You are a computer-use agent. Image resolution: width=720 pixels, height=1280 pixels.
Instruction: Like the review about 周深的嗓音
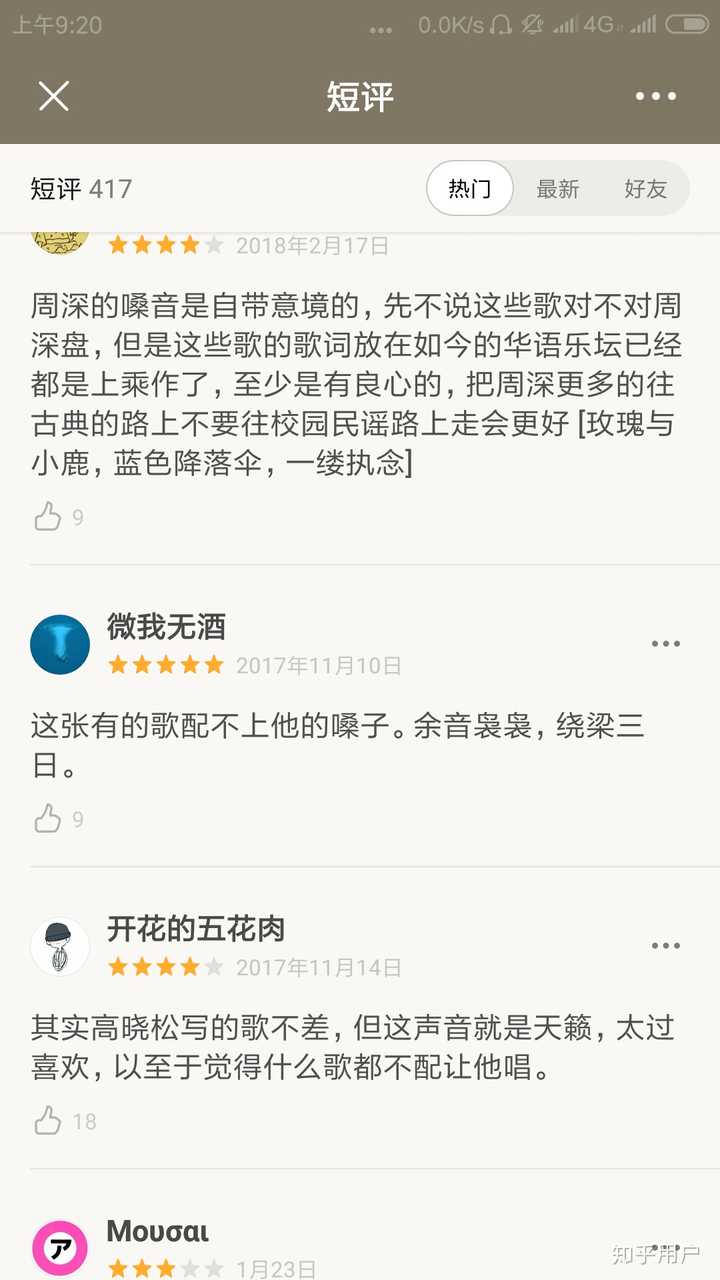[x=48, y=517]
